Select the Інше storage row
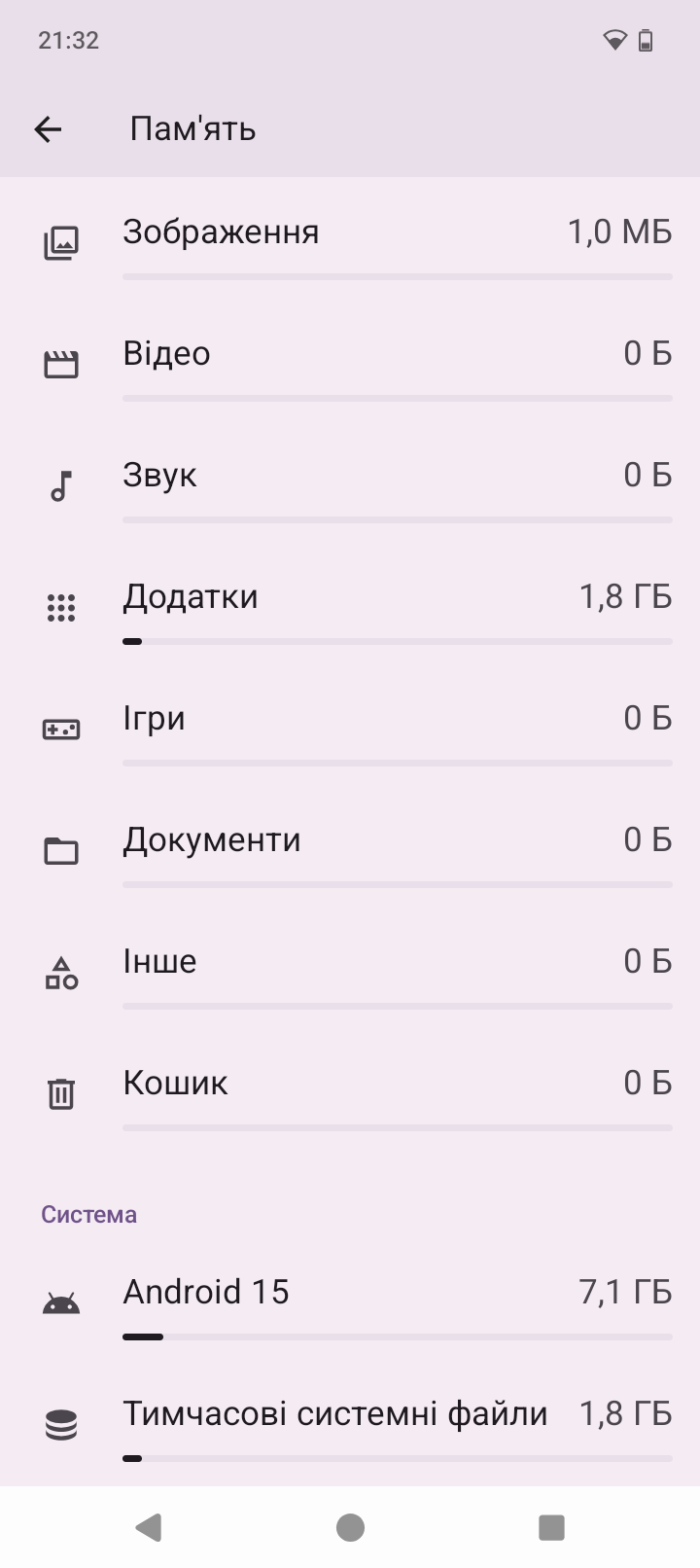The image size is (700, 1568). click(350, 969)
